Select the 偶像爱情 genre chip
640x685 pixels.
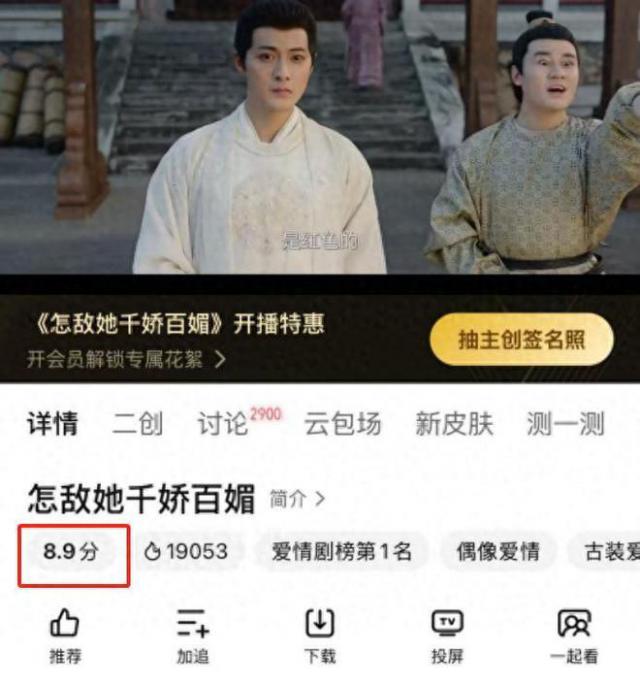(498, 551)
